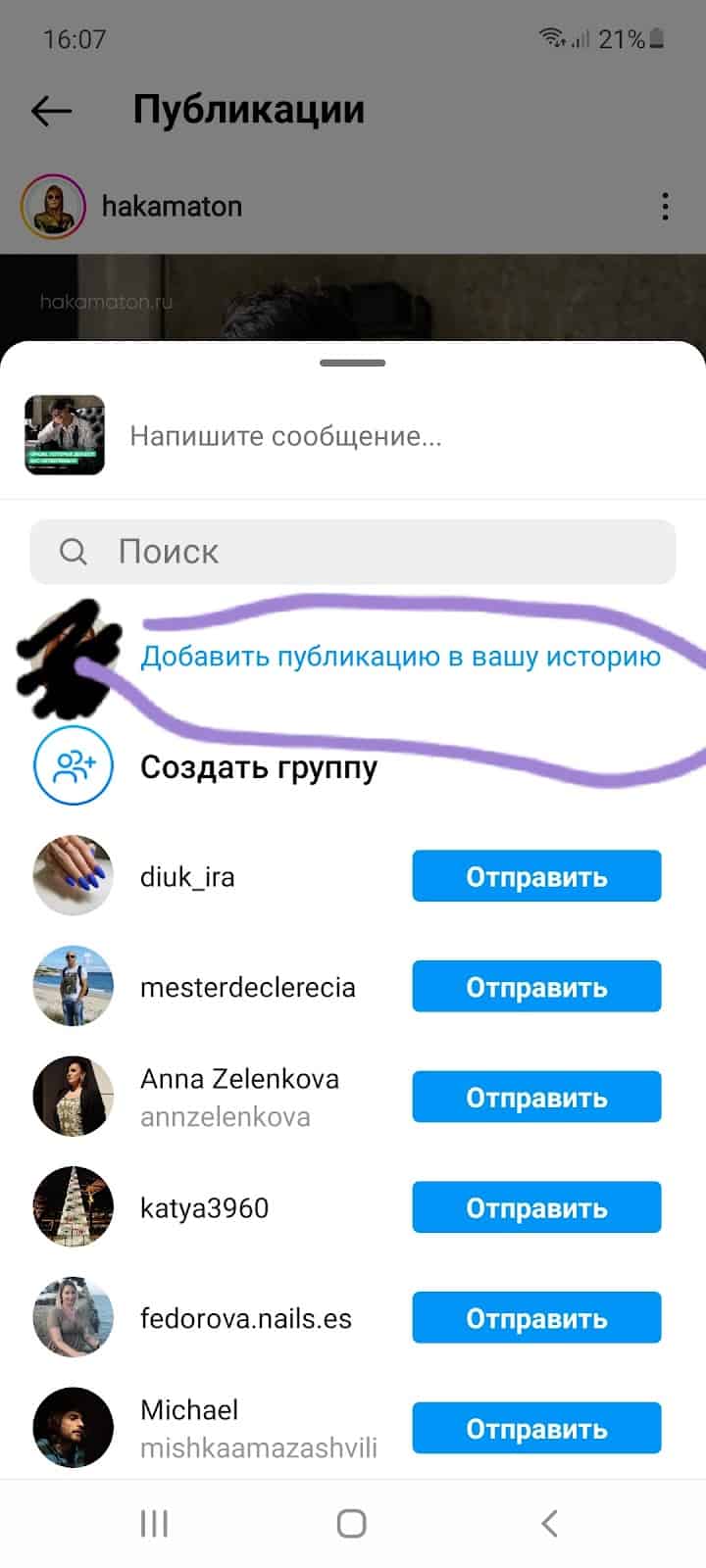Tap Отправить next to Michael

point(536,1429)
